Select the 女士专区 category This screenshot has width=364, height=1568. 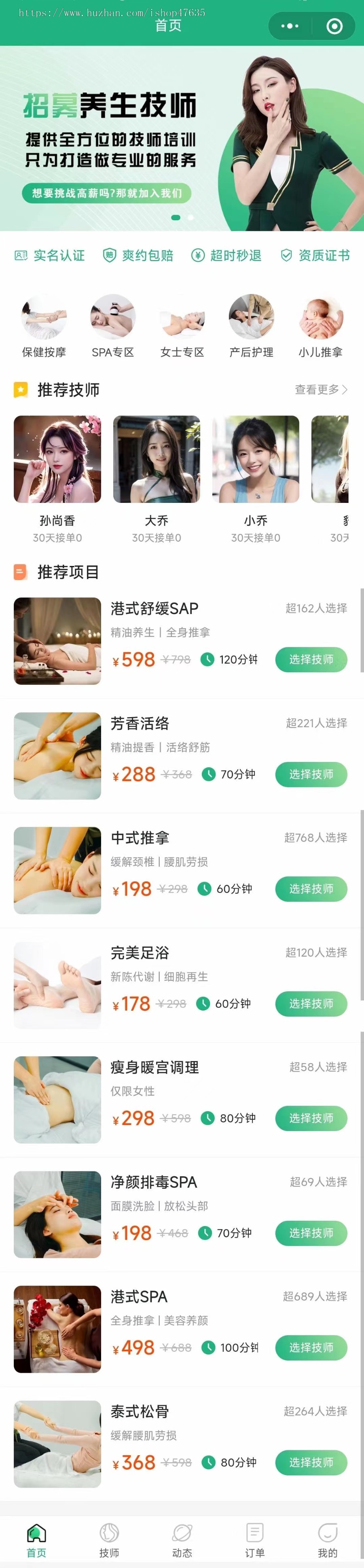(182, 326)
